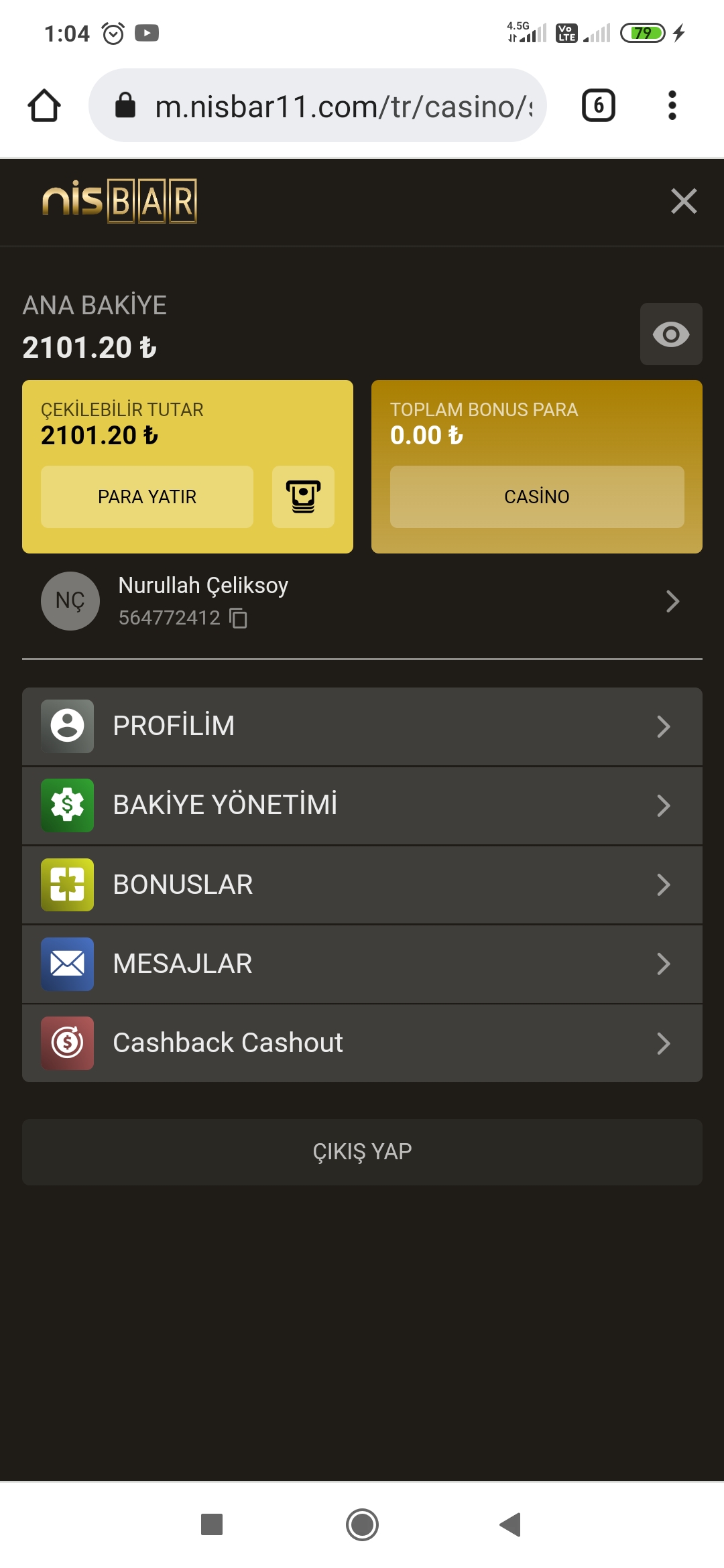Open PROFİLİM section
Viewport: 724px width, 1568px height.
(x=362, y=726)
